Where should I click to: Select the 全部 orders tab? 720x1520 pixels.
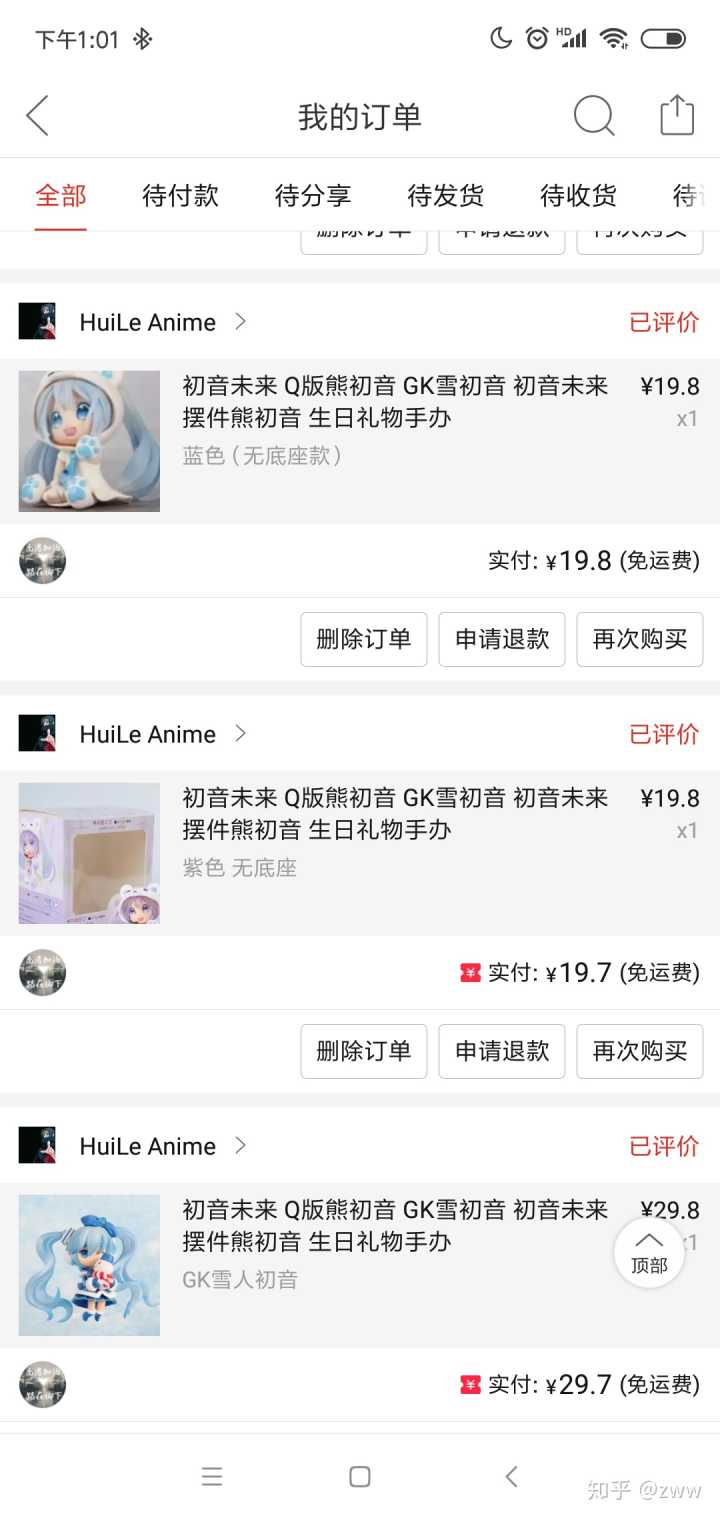click(61, 195)
